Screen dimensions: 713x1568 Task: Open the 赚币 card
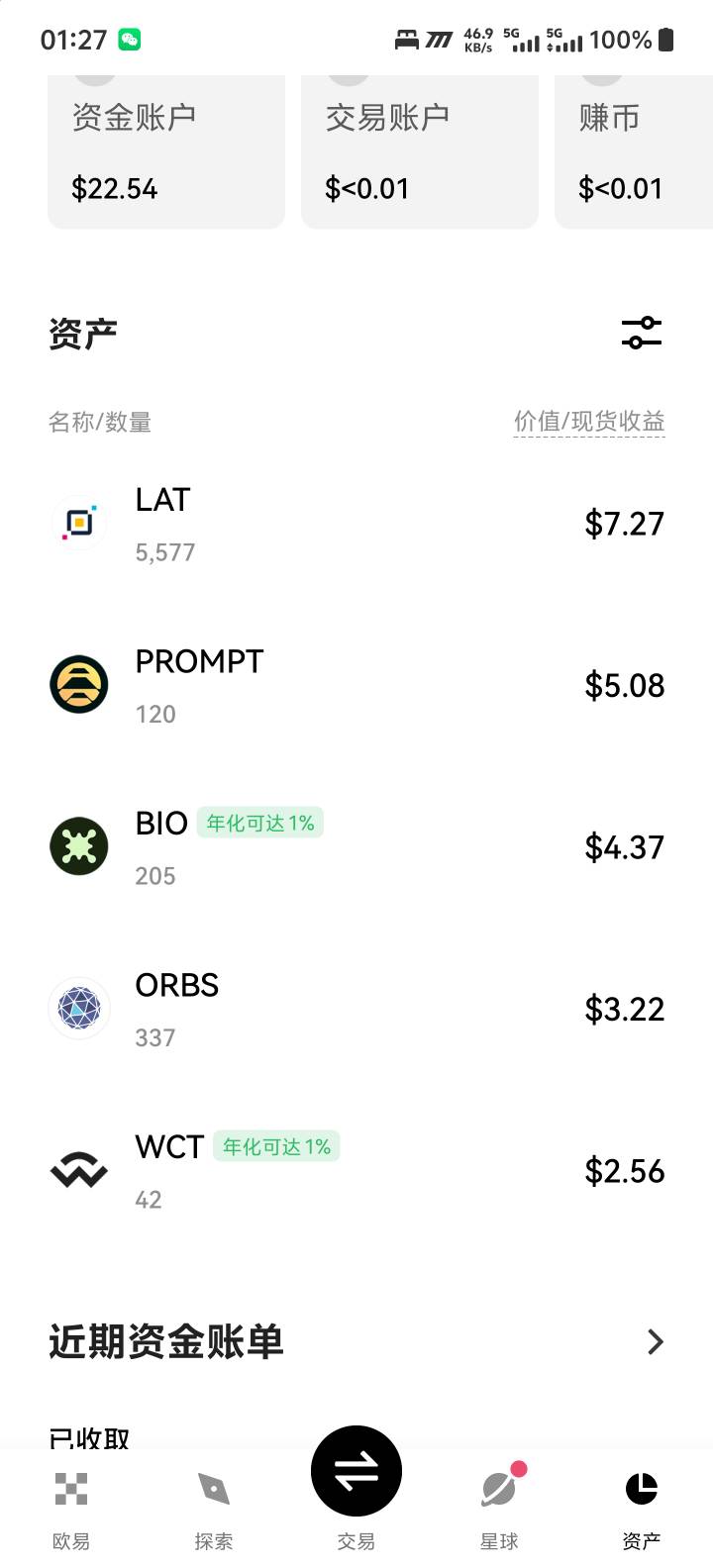point(634,151)
